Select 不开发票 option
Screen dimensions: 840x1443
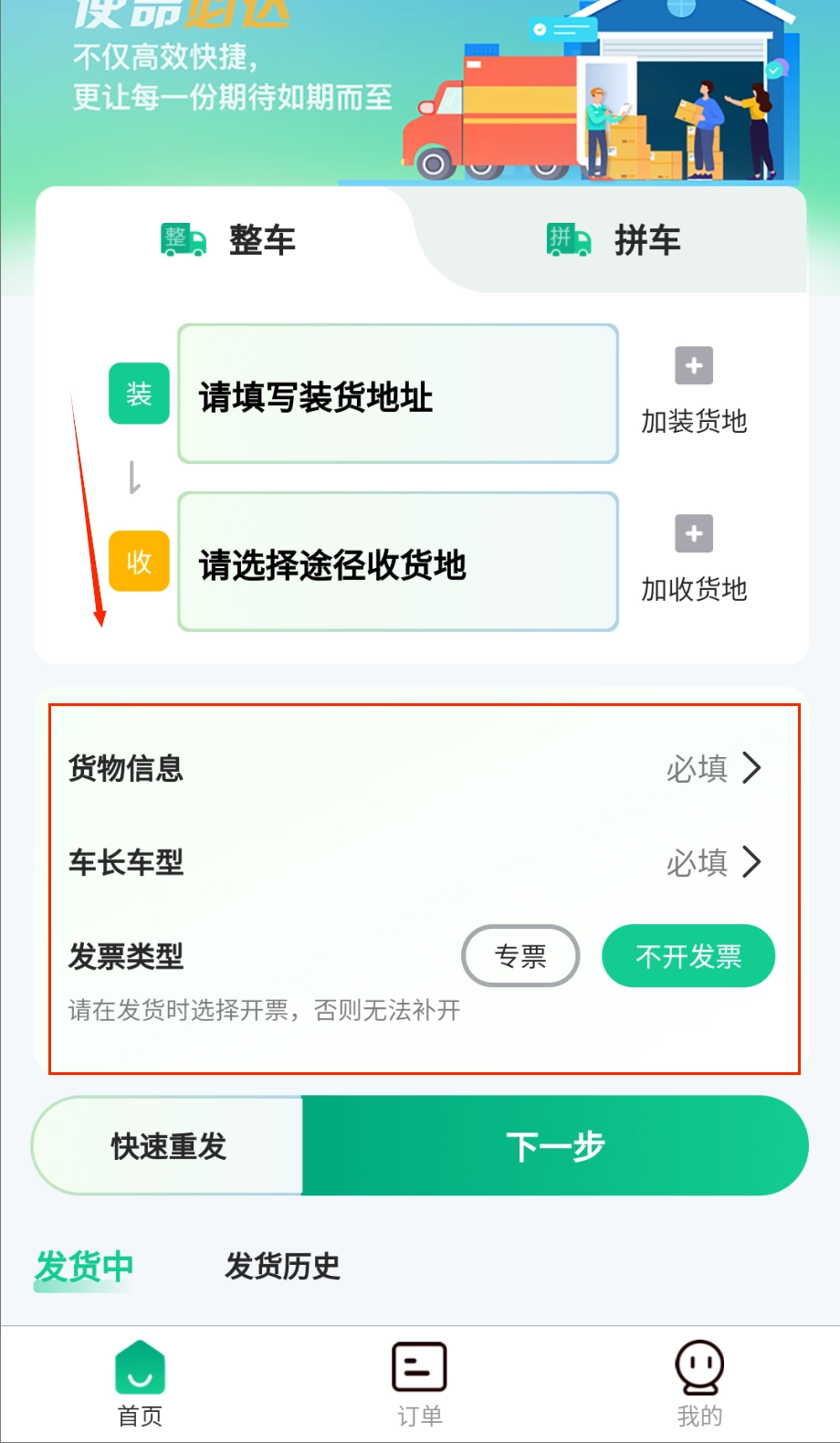tap(688, 956)
